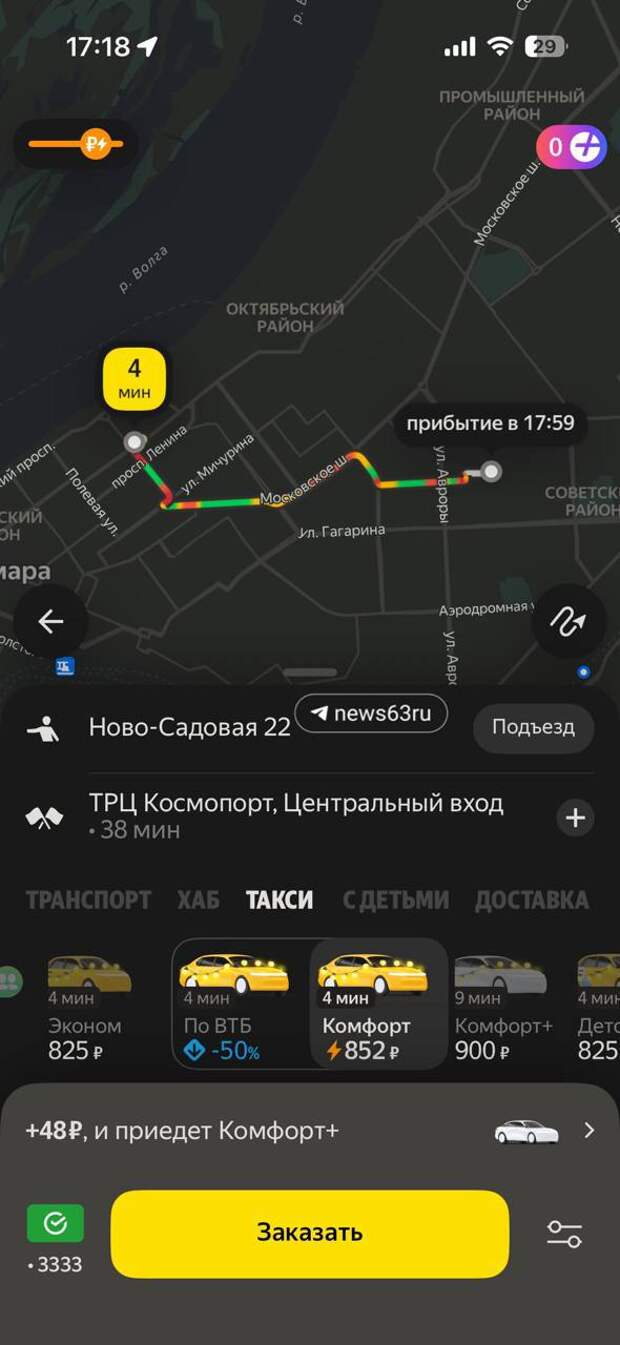Upgrade to Комфорт+ for +48 ₽
Image resolution: width=620 pixels, height=1345 pixels.
tap(310, 1131)
